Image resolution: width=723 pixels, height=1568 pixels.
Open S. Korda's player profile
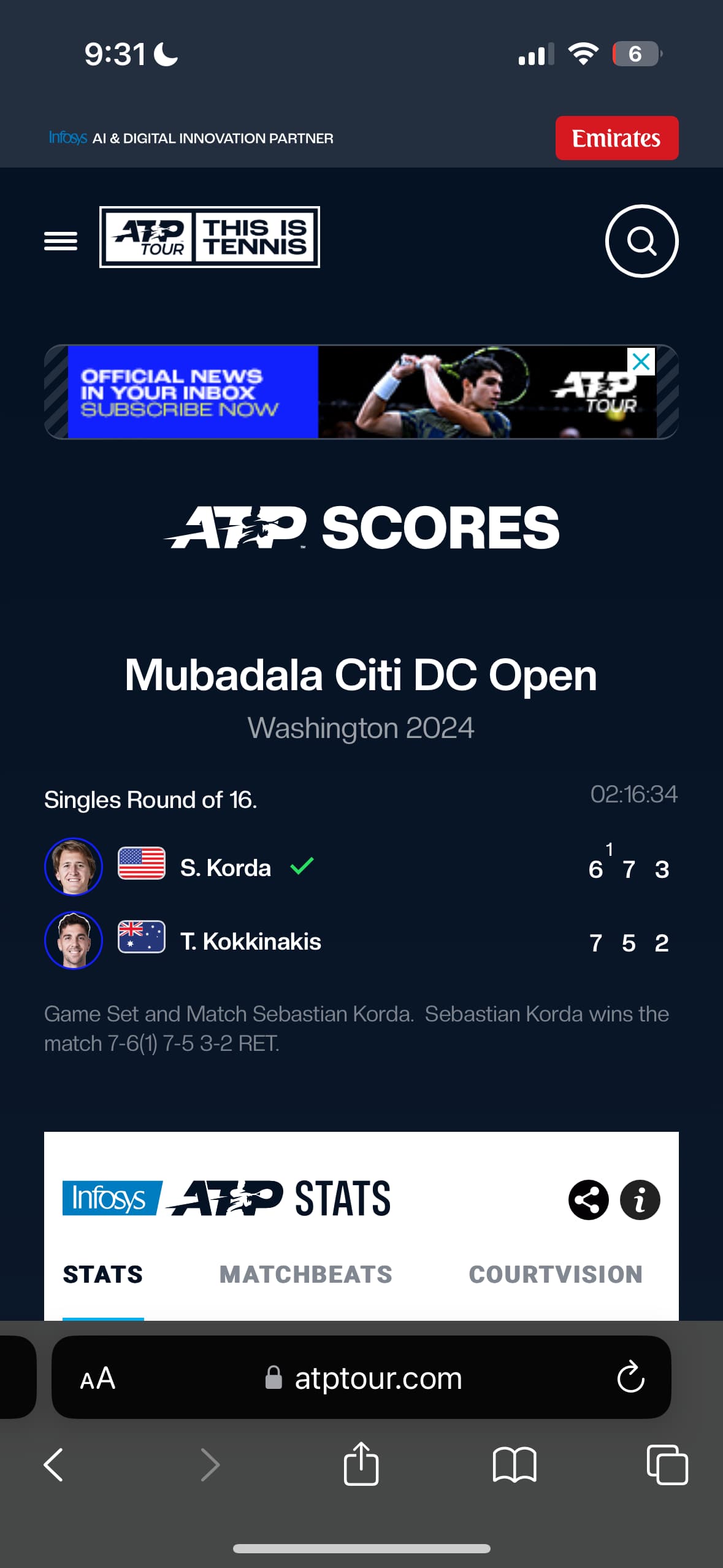(x=224, y=867)
